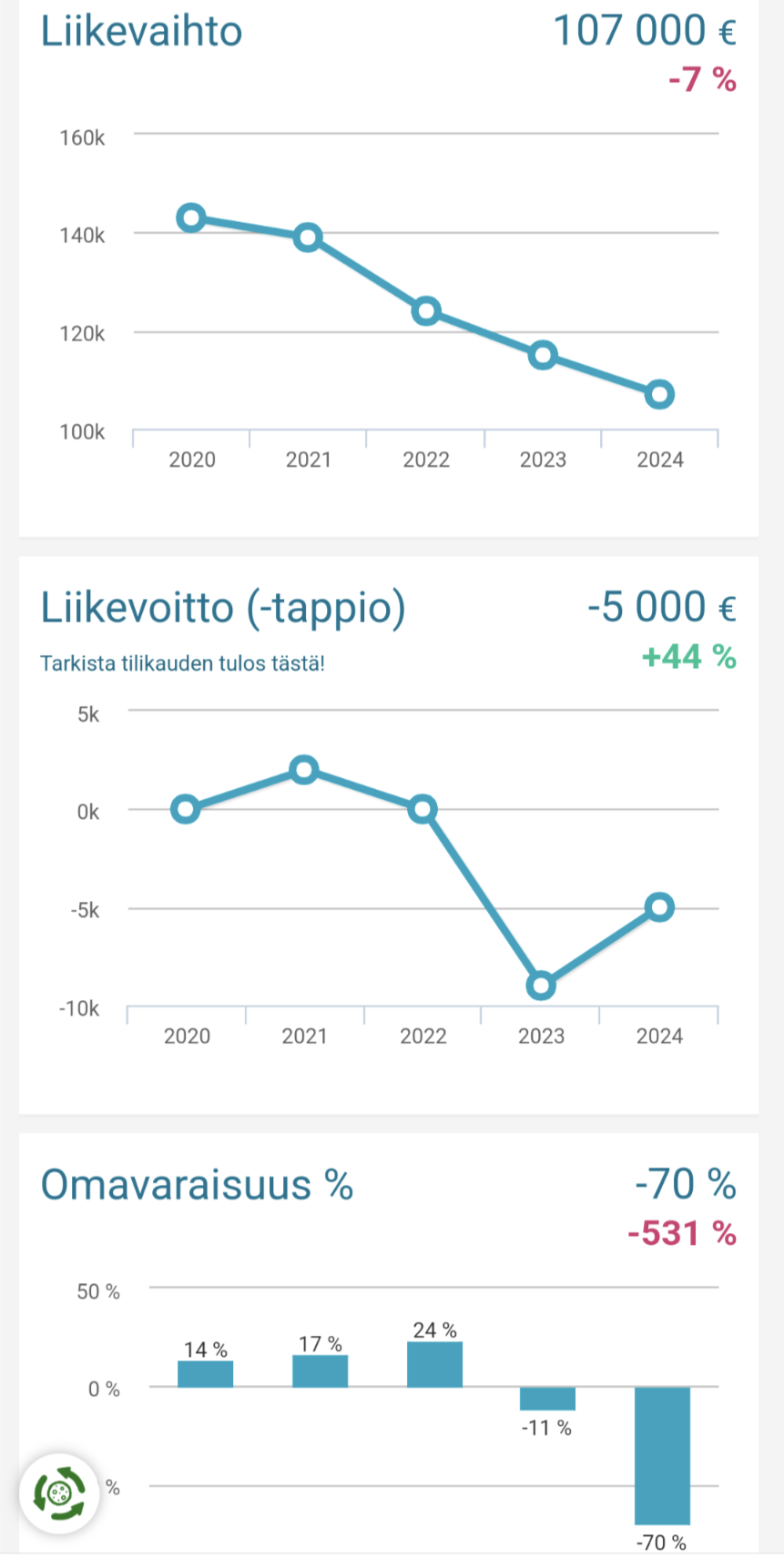
Task: Tap the 2023 point on the Liikevoitto chart
Action: (541, 986)
